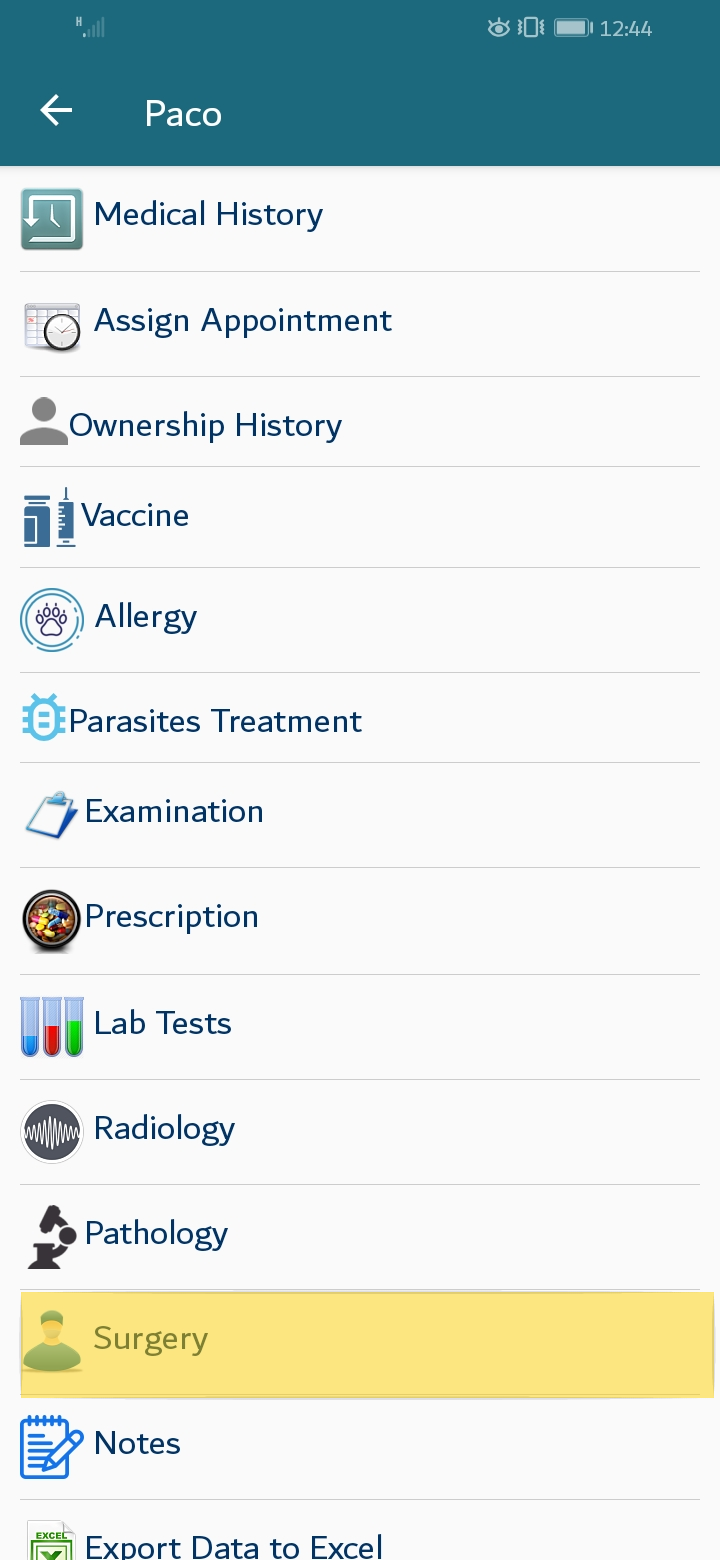This screenshot has width=720, height=1560.
Task: Select Assign Appointment
Action: pos(360,324)
